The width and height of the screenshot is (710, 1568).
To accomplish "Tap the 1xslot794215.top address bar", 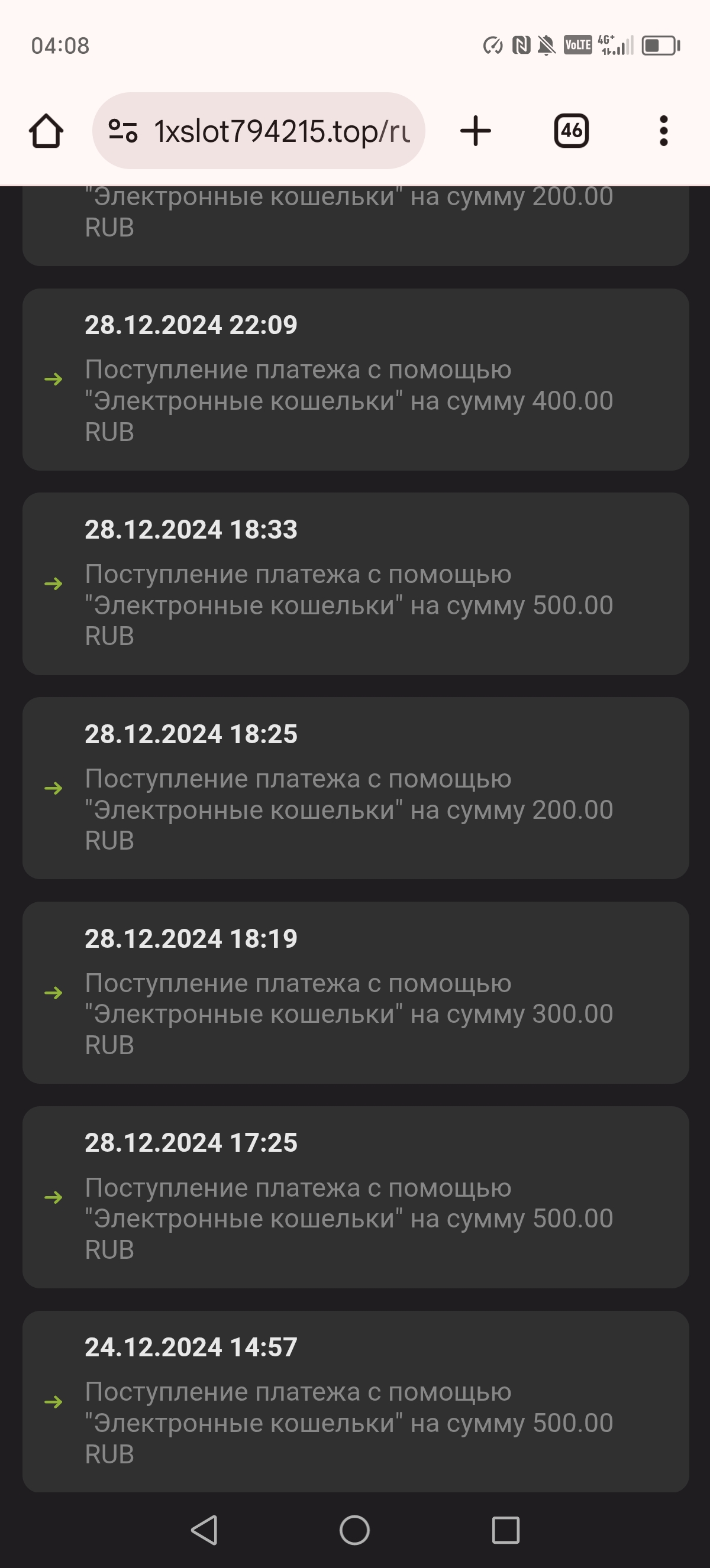I will (281, 131).
